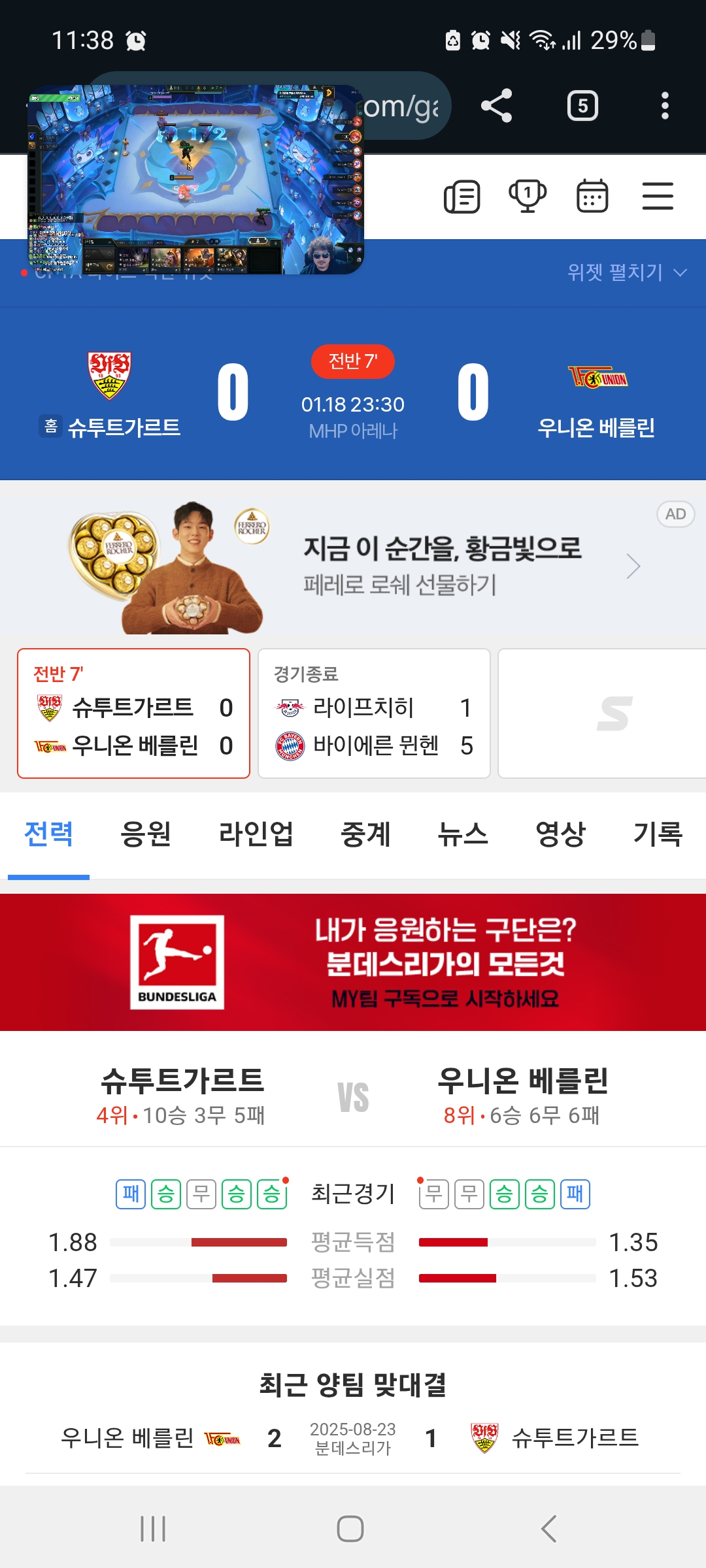
Task: Open the match schedule calendar icon
Action: [592, 196]
